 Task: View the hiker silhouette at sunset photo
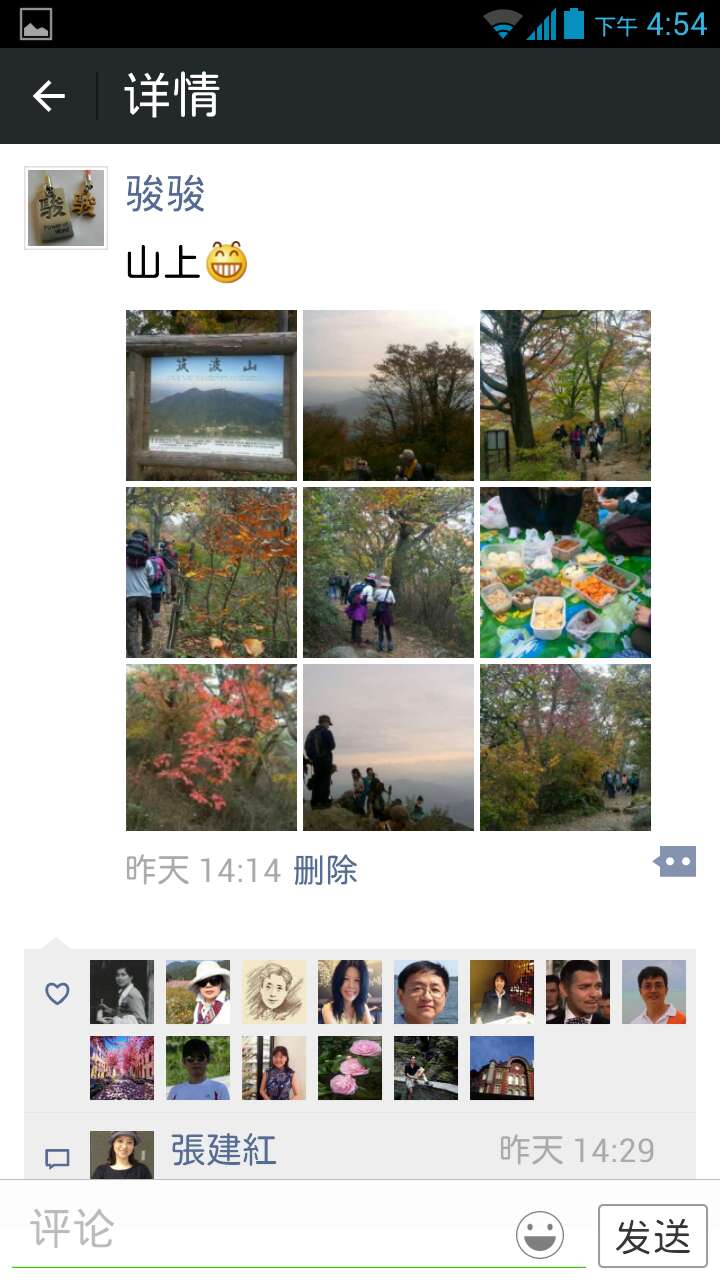(388, 747)
